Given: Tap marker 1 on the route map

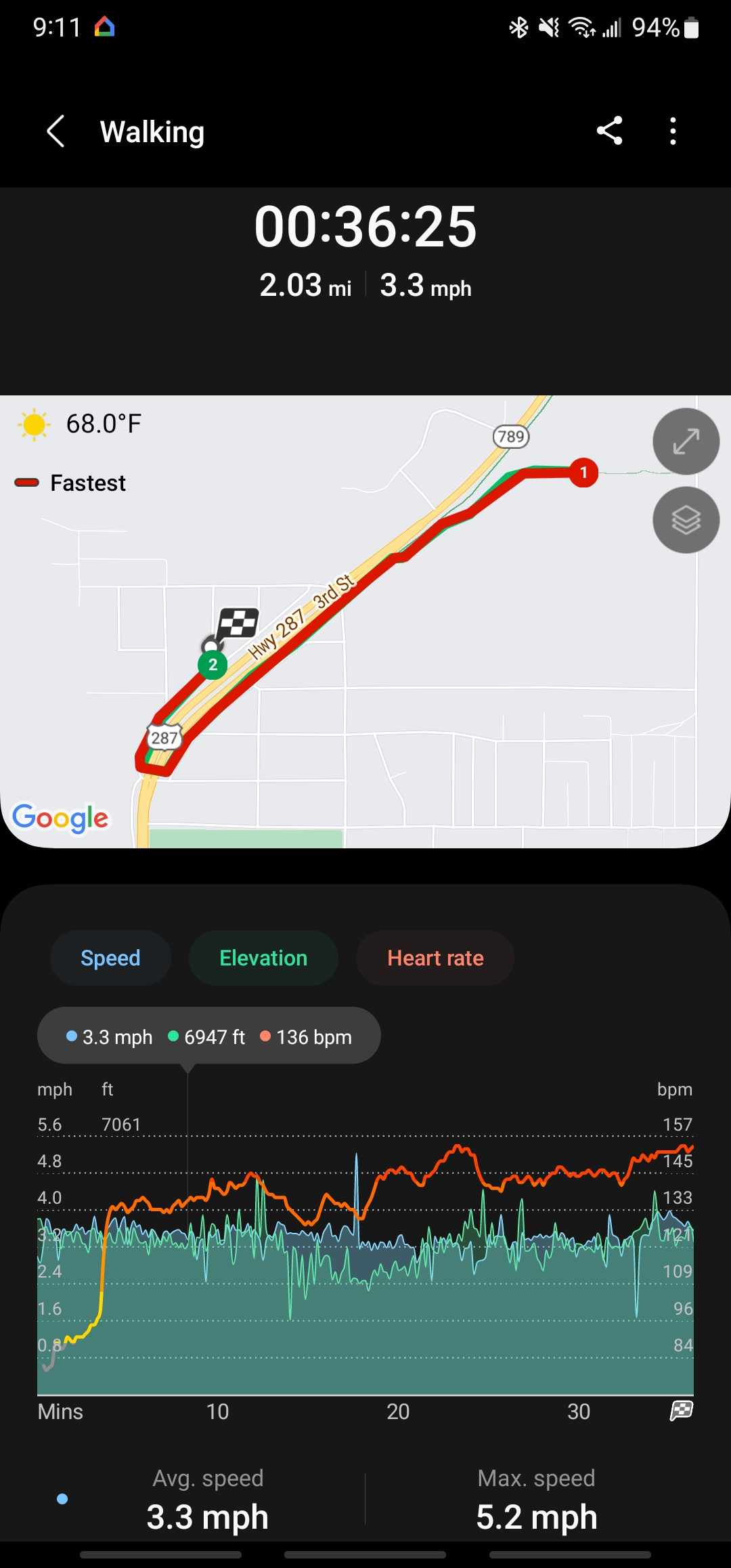Looking at the screenshot, I should [x=583, y=473].
